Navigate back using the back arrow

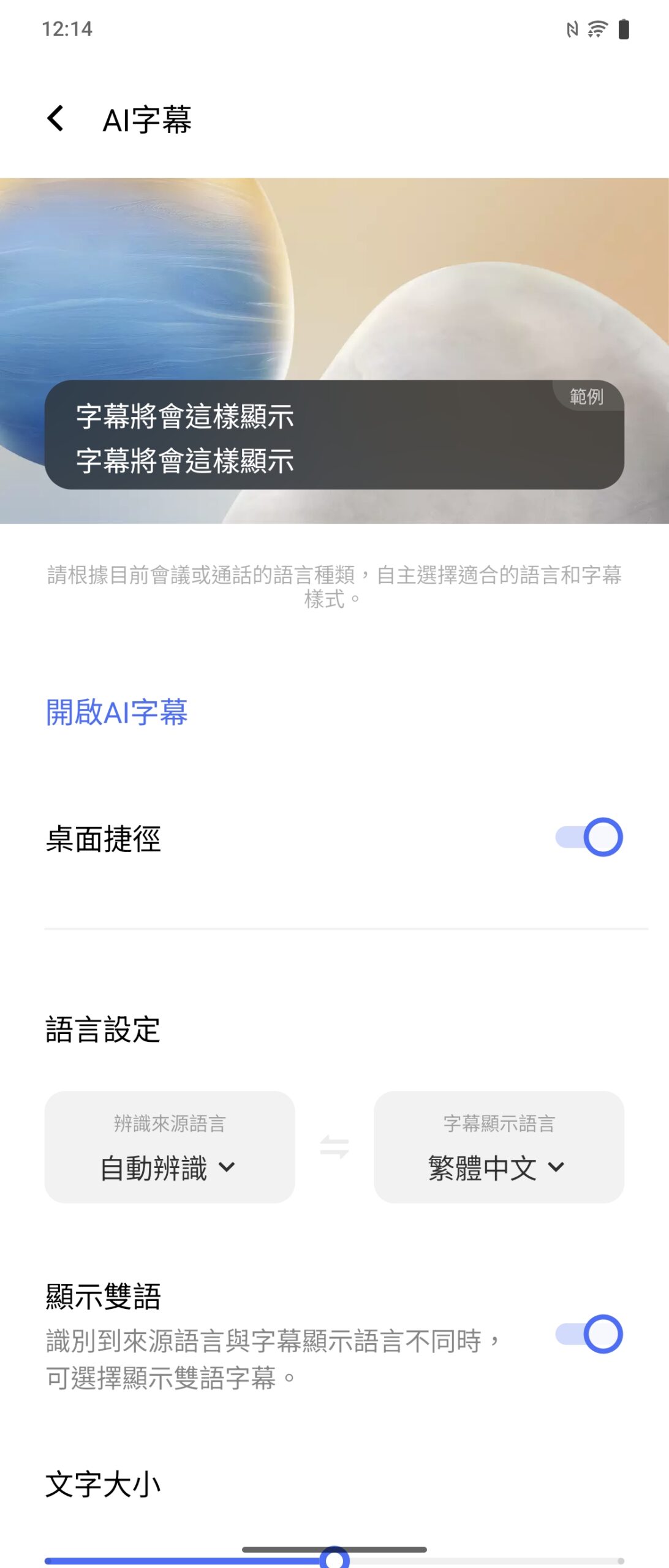tap(56, 118)
